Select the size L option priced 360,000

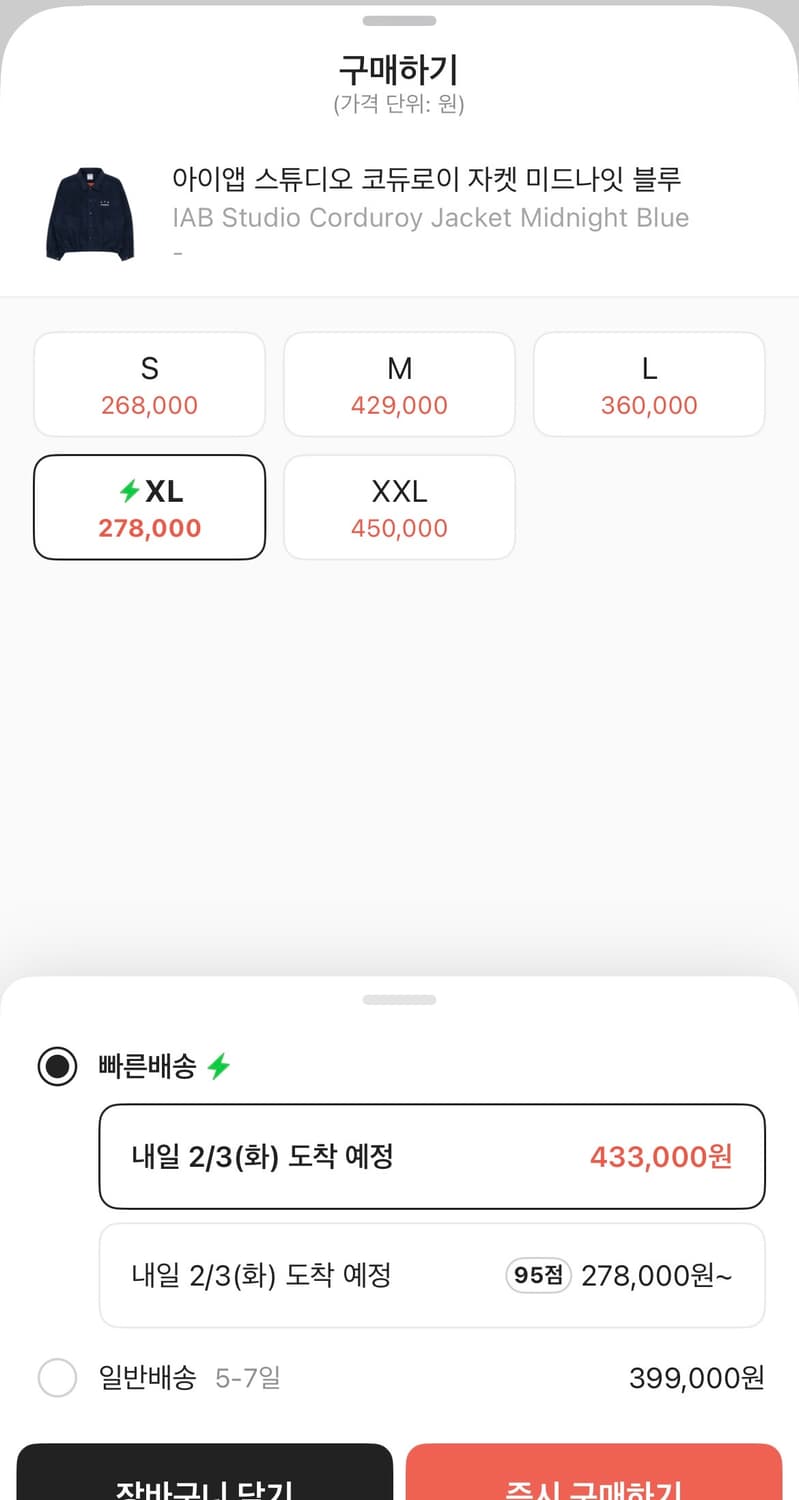point(648,384)
